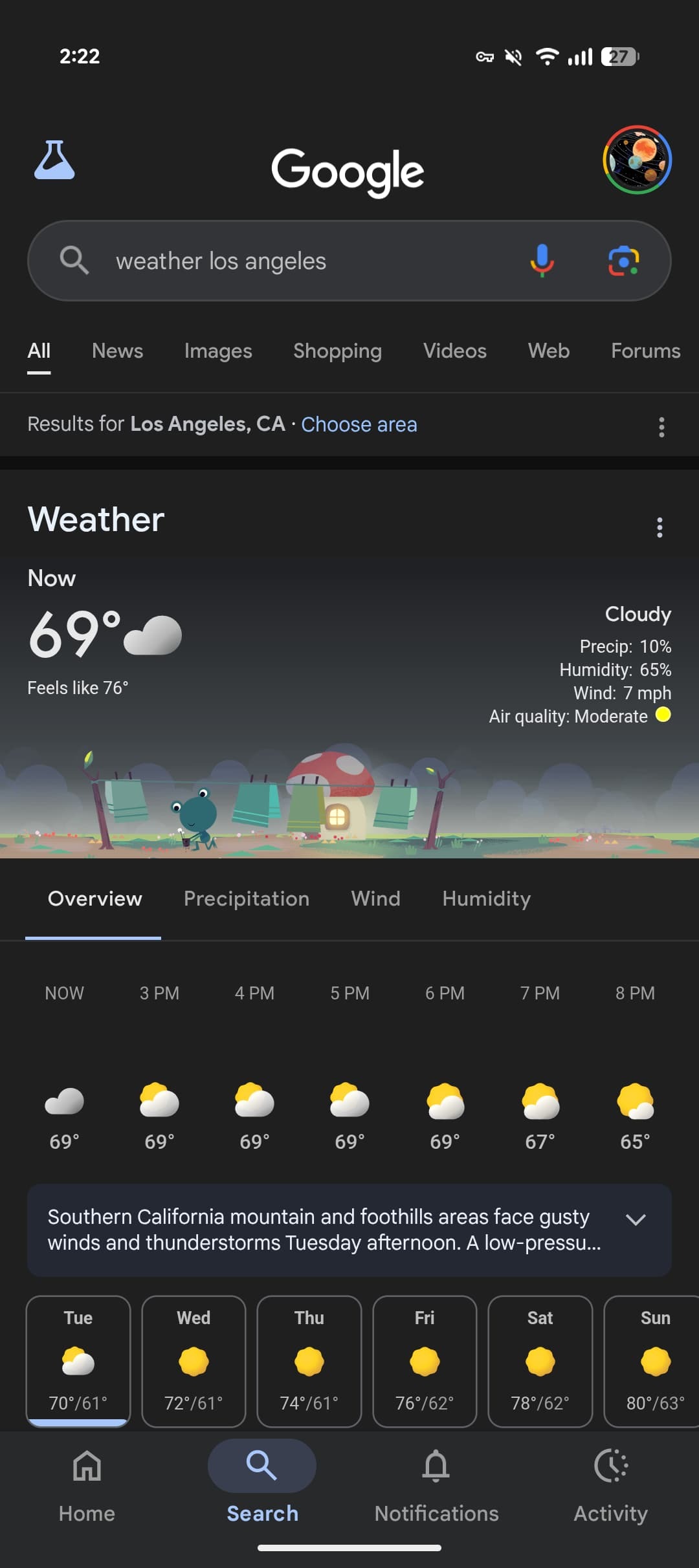The image size is (699, 1568).
Task: Switch to the News results tab
Action: click(117, 351)
